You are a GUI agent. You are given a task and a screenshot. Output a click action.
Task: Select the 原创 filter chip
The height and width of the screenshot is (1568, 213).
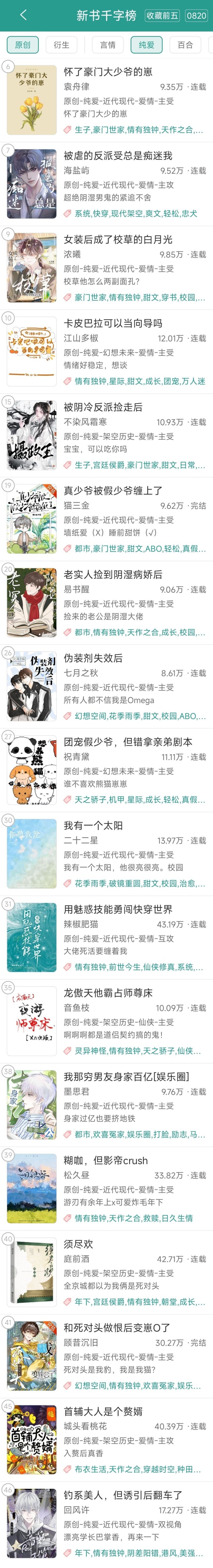pos(23,45)
